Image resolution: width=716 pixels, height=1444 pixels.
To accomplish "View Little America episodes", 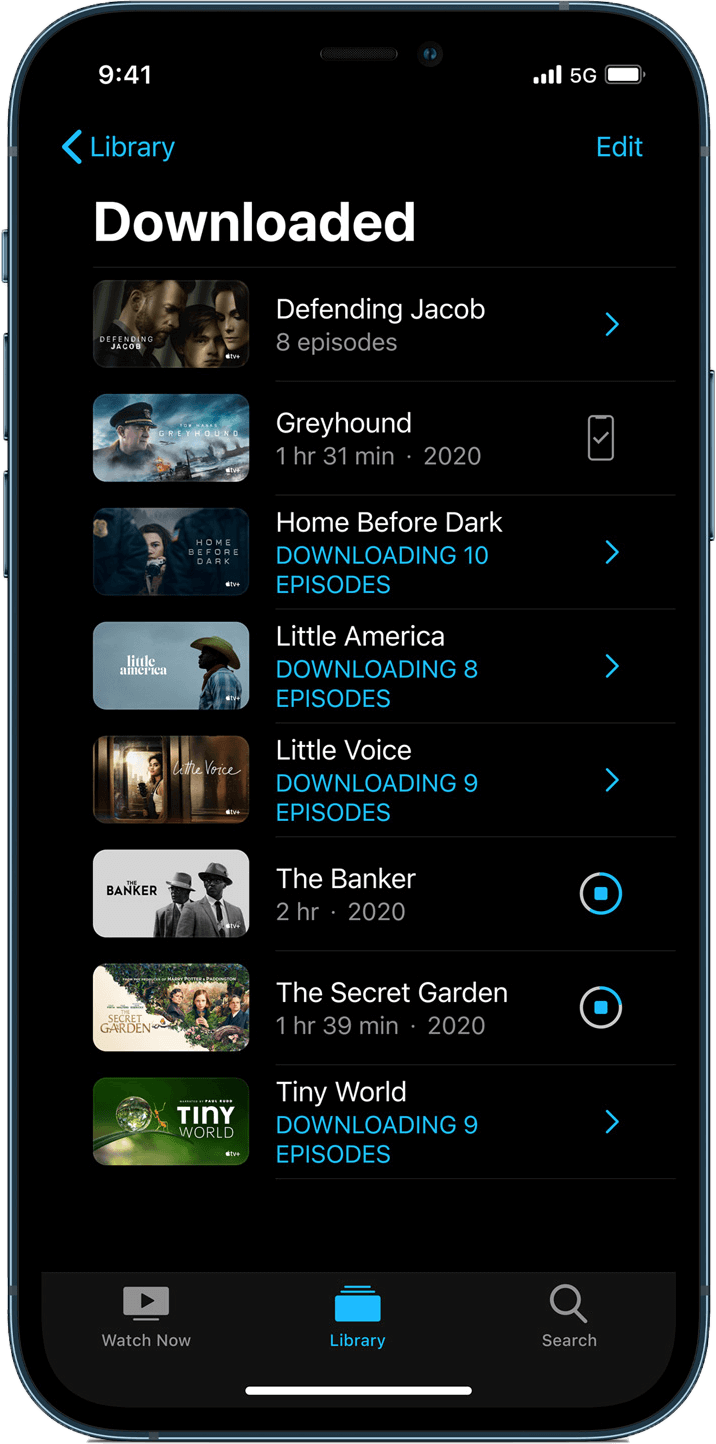I will pyautogui.click(x=376, y=666).
